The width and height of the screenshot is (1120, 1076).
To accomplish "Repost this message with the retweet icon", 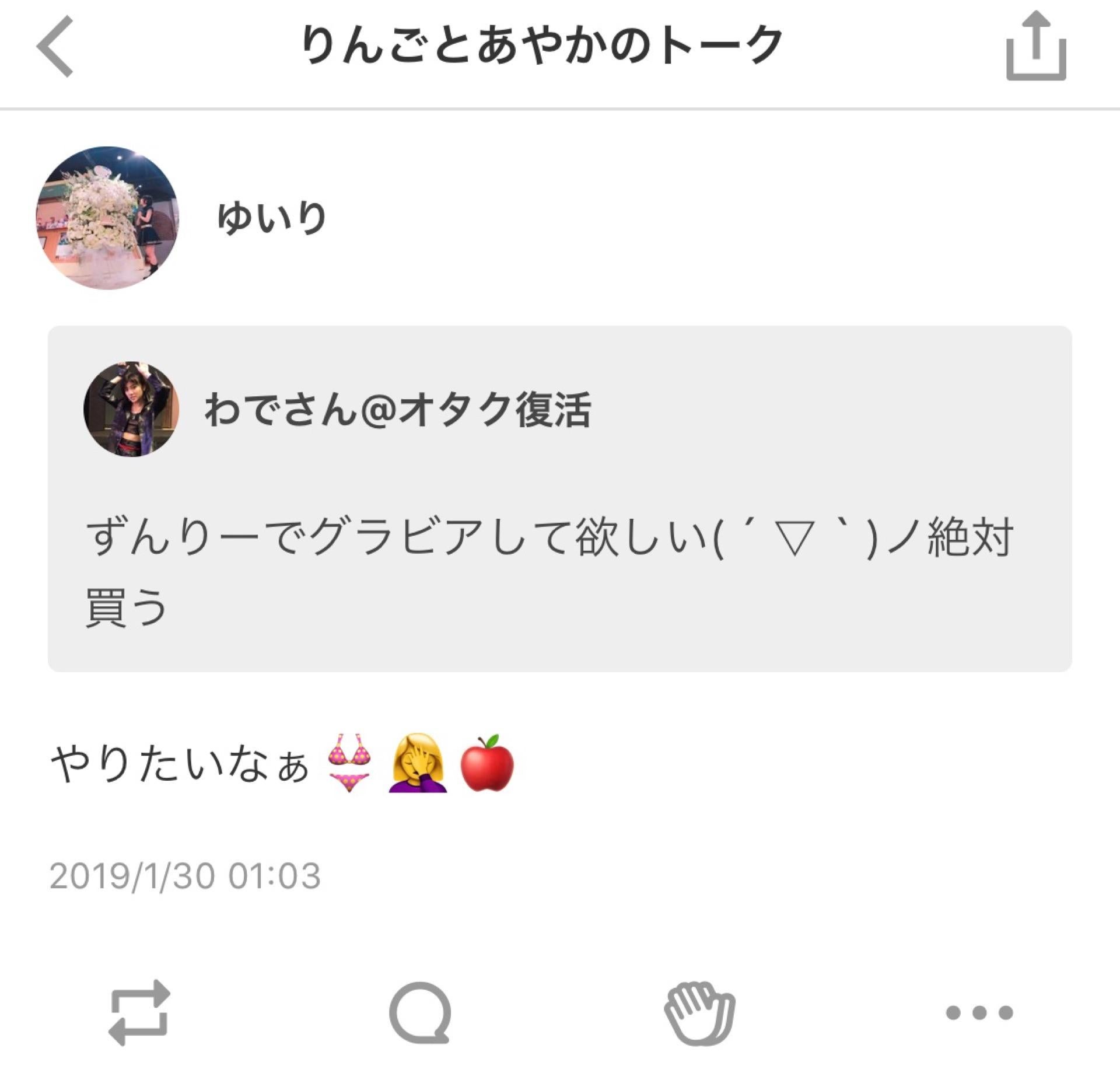I will (x=139, y=1012).
